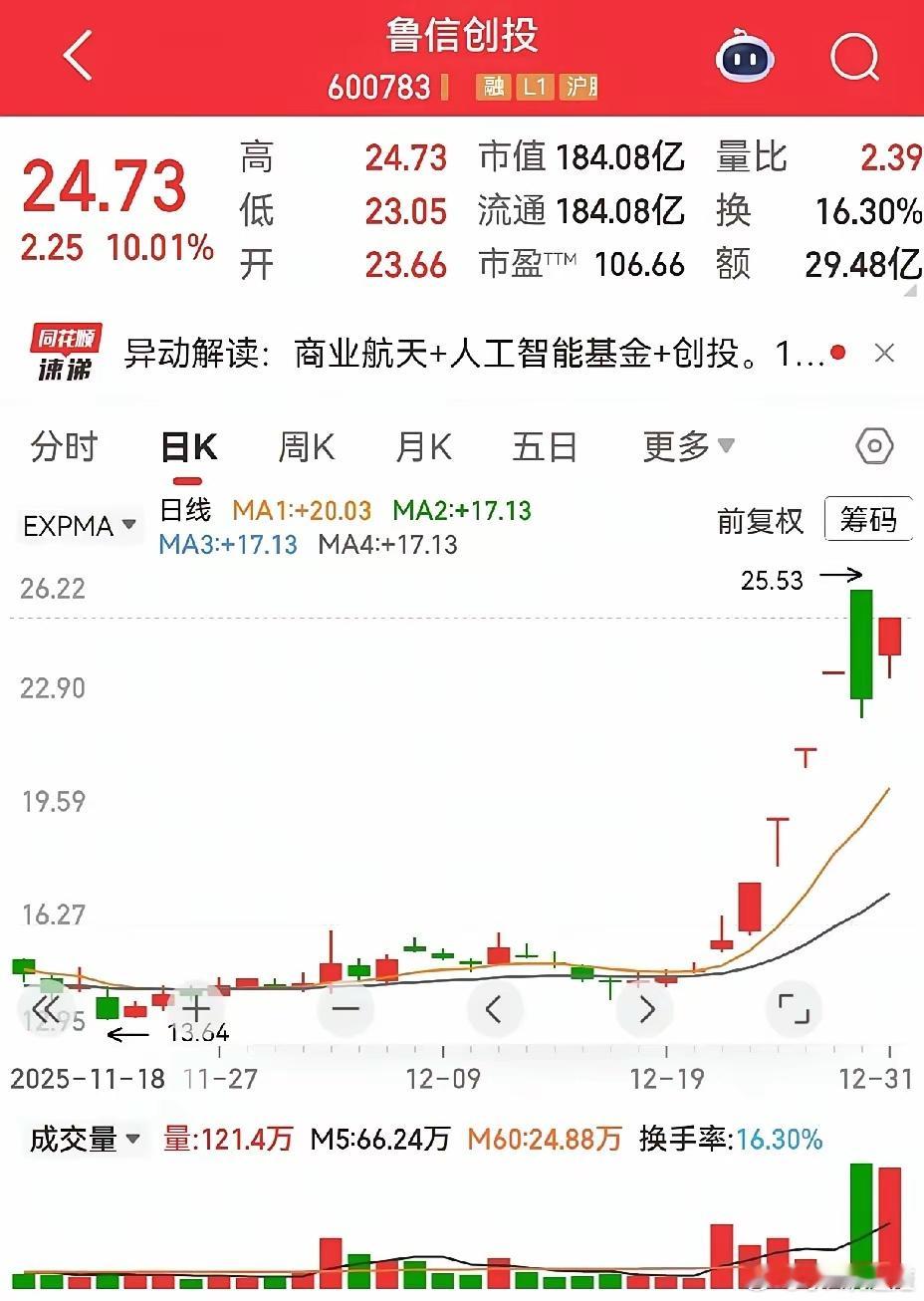Viewport: 924px width, 1301px height.
Task: Zoom out the chart with minus button
Action: click(x=346, y=1009)
